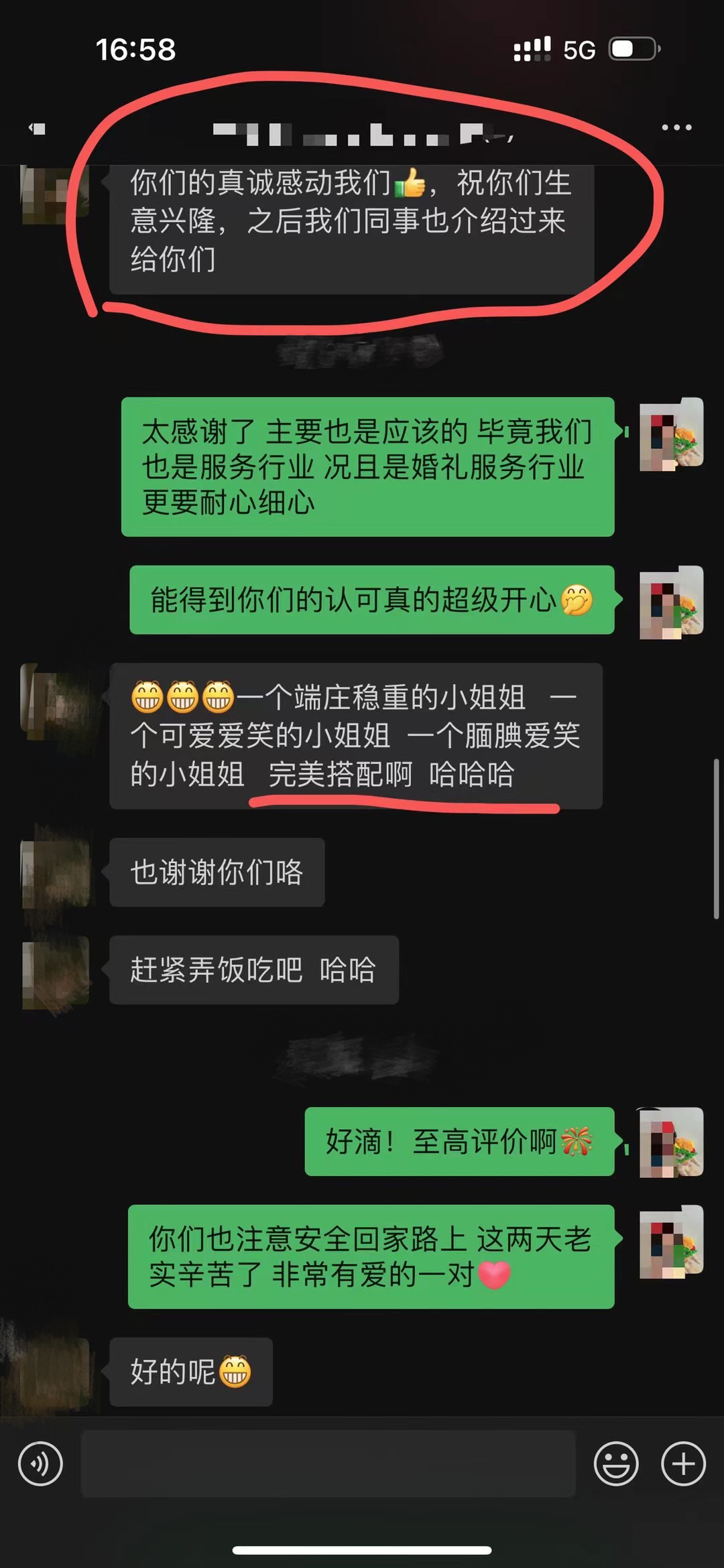Open sender avatar beside 好滴！至高评价啊 message

pyautogui.click(x=671, y=1142)
